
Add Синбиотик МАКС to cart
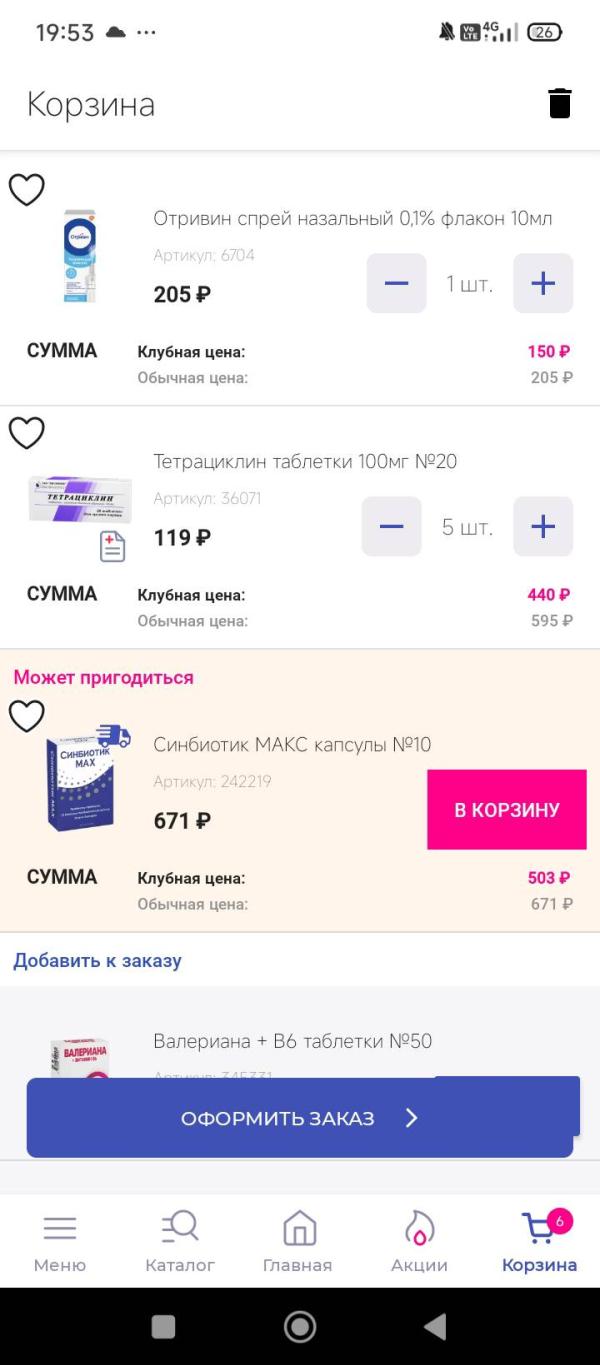(x=507, y=810)
